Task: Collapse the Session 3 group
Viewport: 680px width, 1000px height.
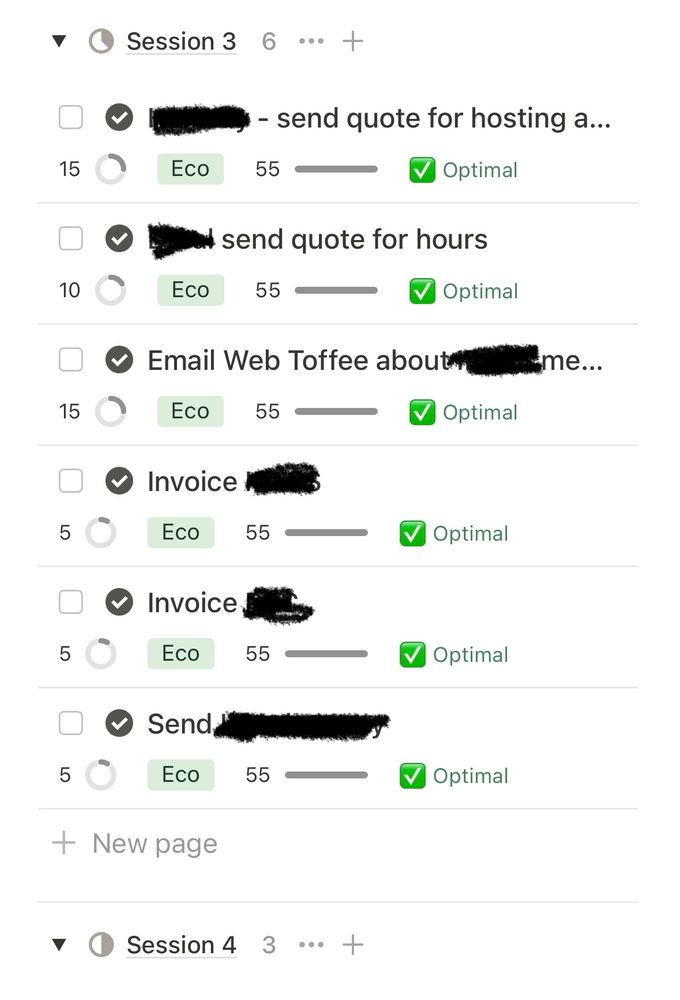Action: [x=59, y=41]
